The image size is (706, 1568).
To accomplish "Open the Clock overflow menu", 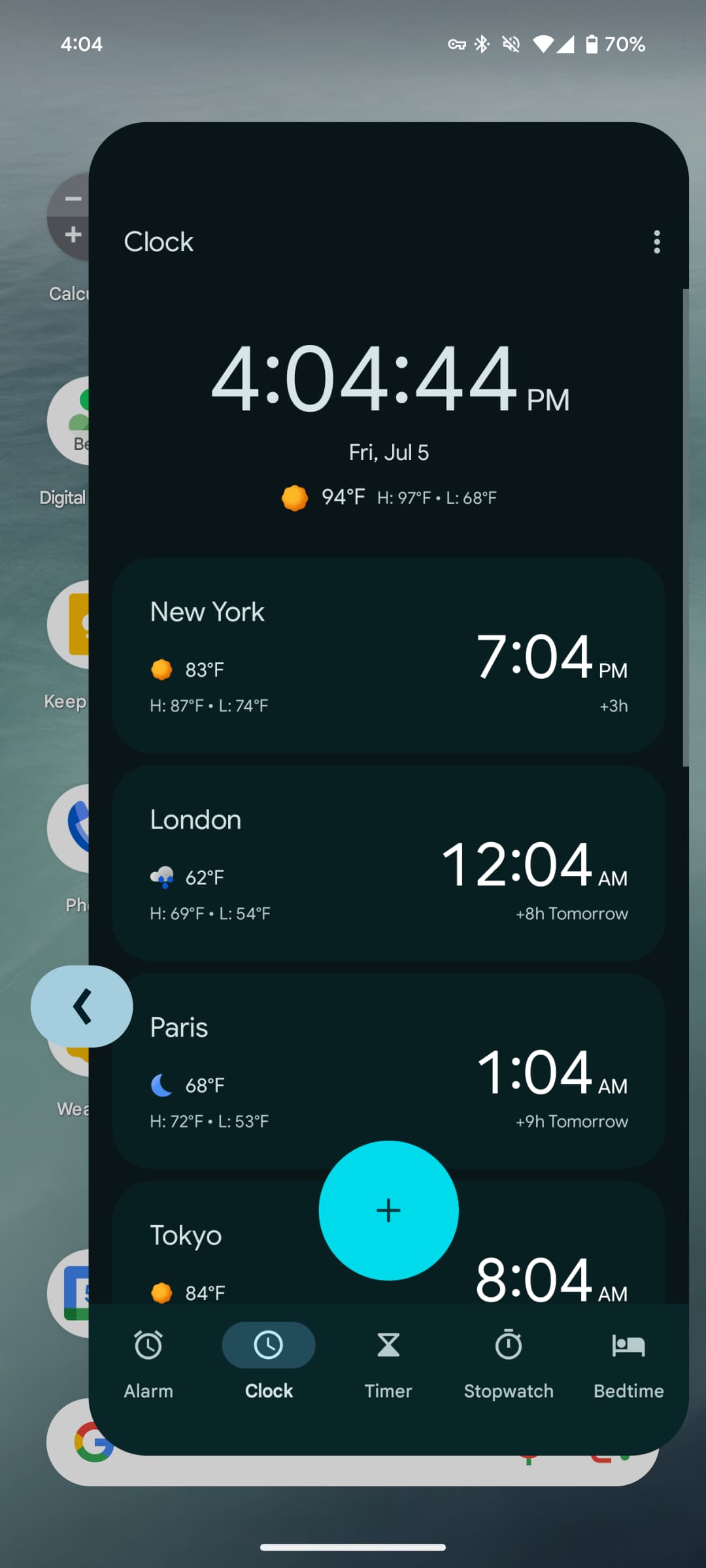I will (656, 242).
